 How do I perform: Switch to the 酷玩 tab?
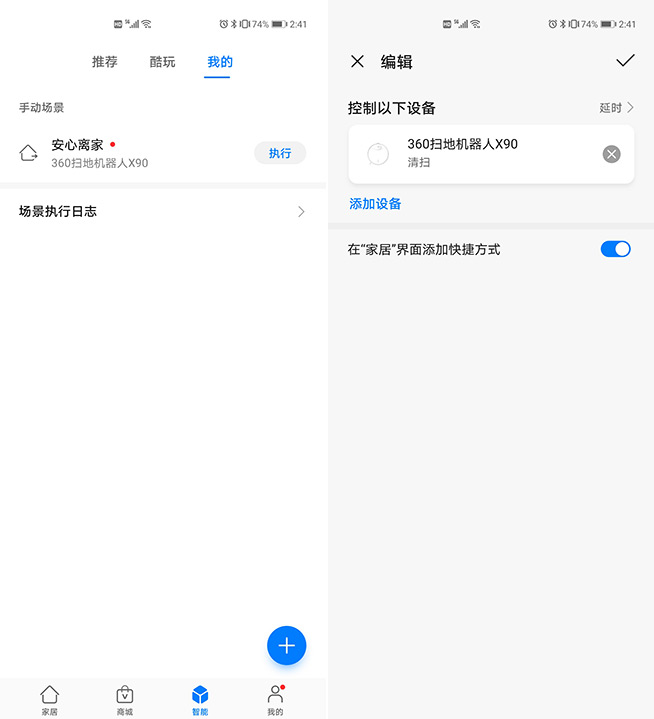(162, 62)
